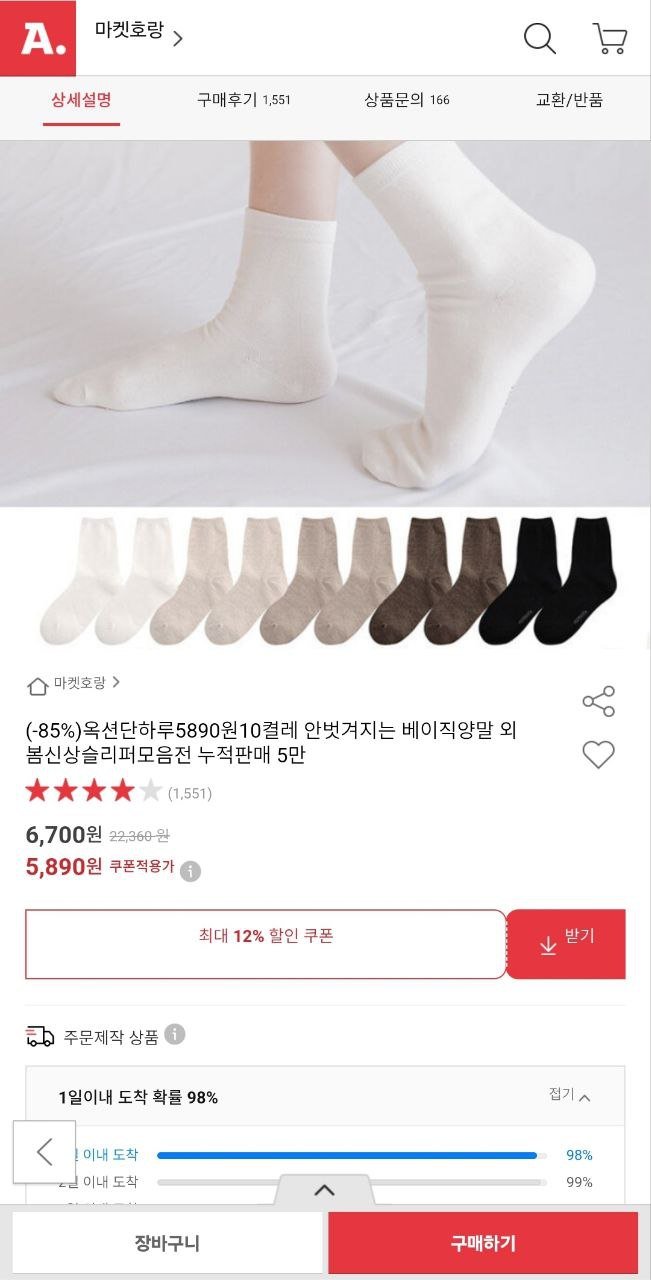This screenshot has width=651, height=1280.
Task: Switch to the 교환/반품 tab
Action: [569, 100]
